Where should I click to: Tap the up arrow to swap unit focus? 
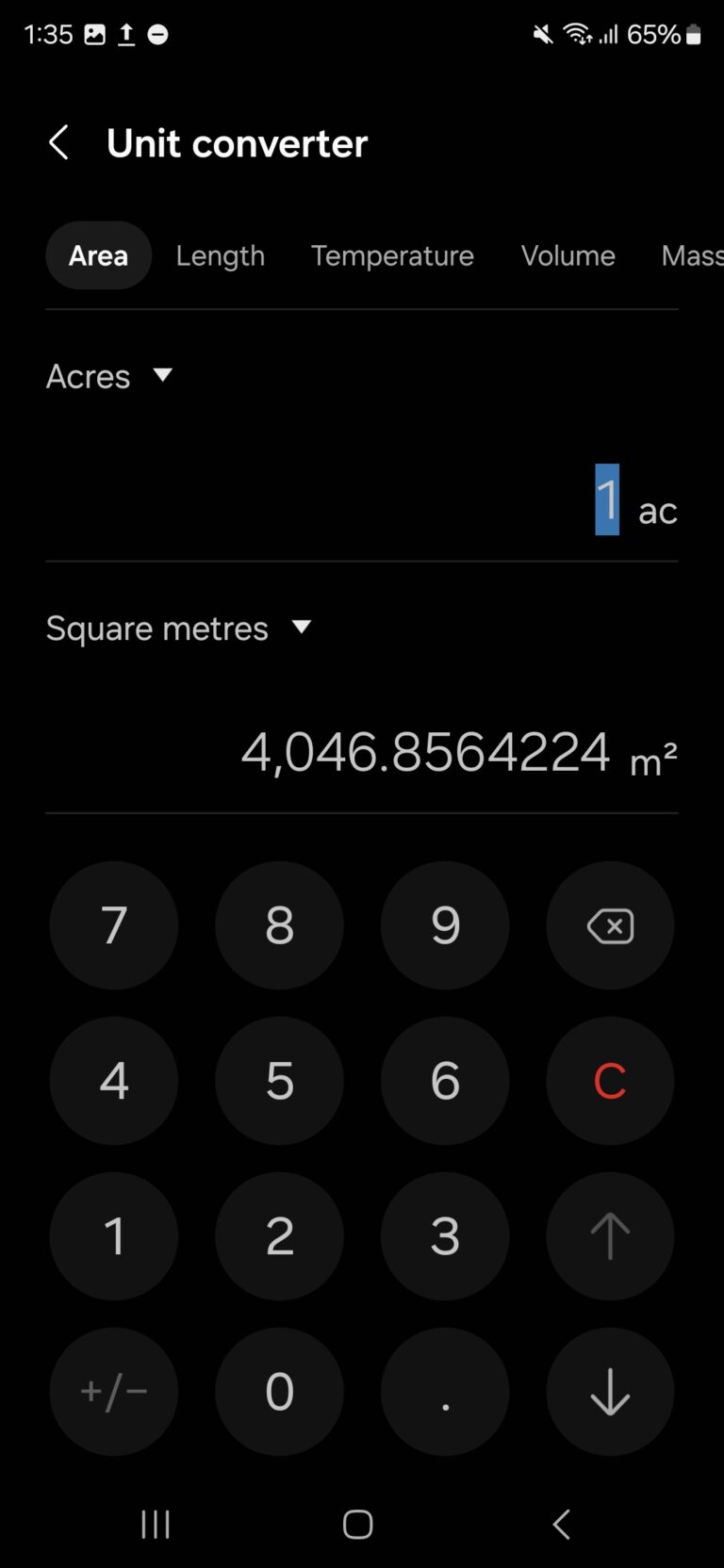tap(610, 1236)
